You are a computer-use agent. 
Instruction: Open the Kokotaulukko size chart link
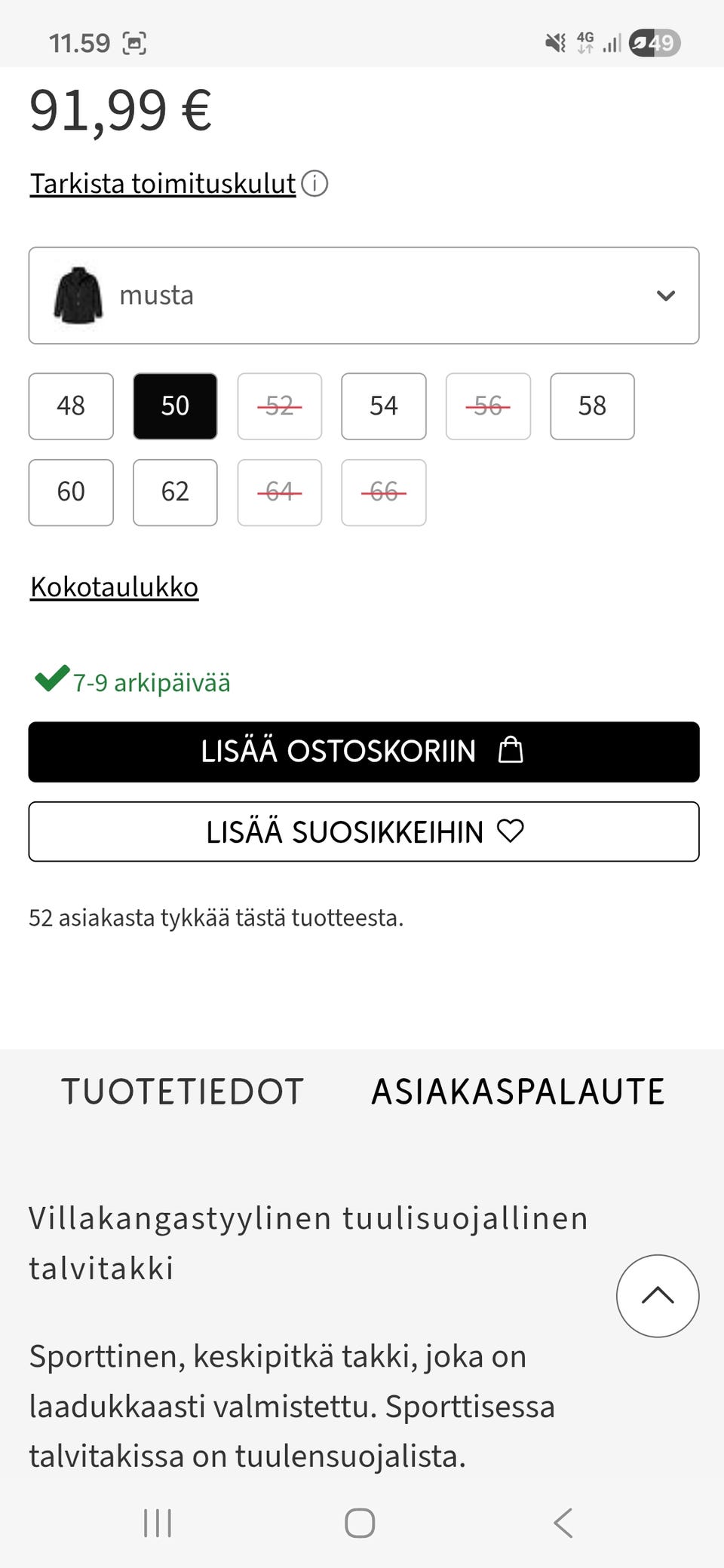click(x=113, y=585)
